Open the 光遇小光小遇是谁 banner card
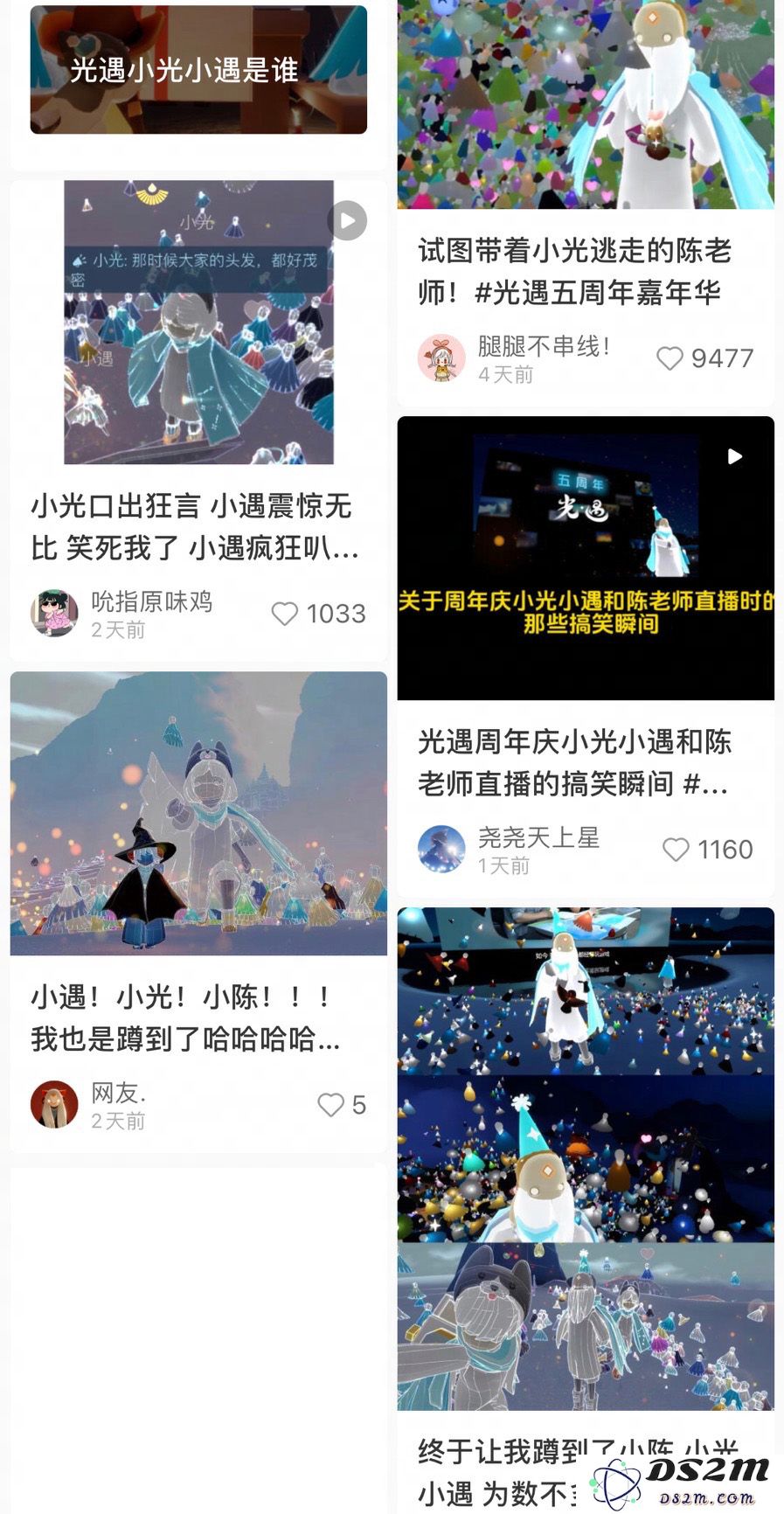 pyautogui.click(x=198, y=70)
